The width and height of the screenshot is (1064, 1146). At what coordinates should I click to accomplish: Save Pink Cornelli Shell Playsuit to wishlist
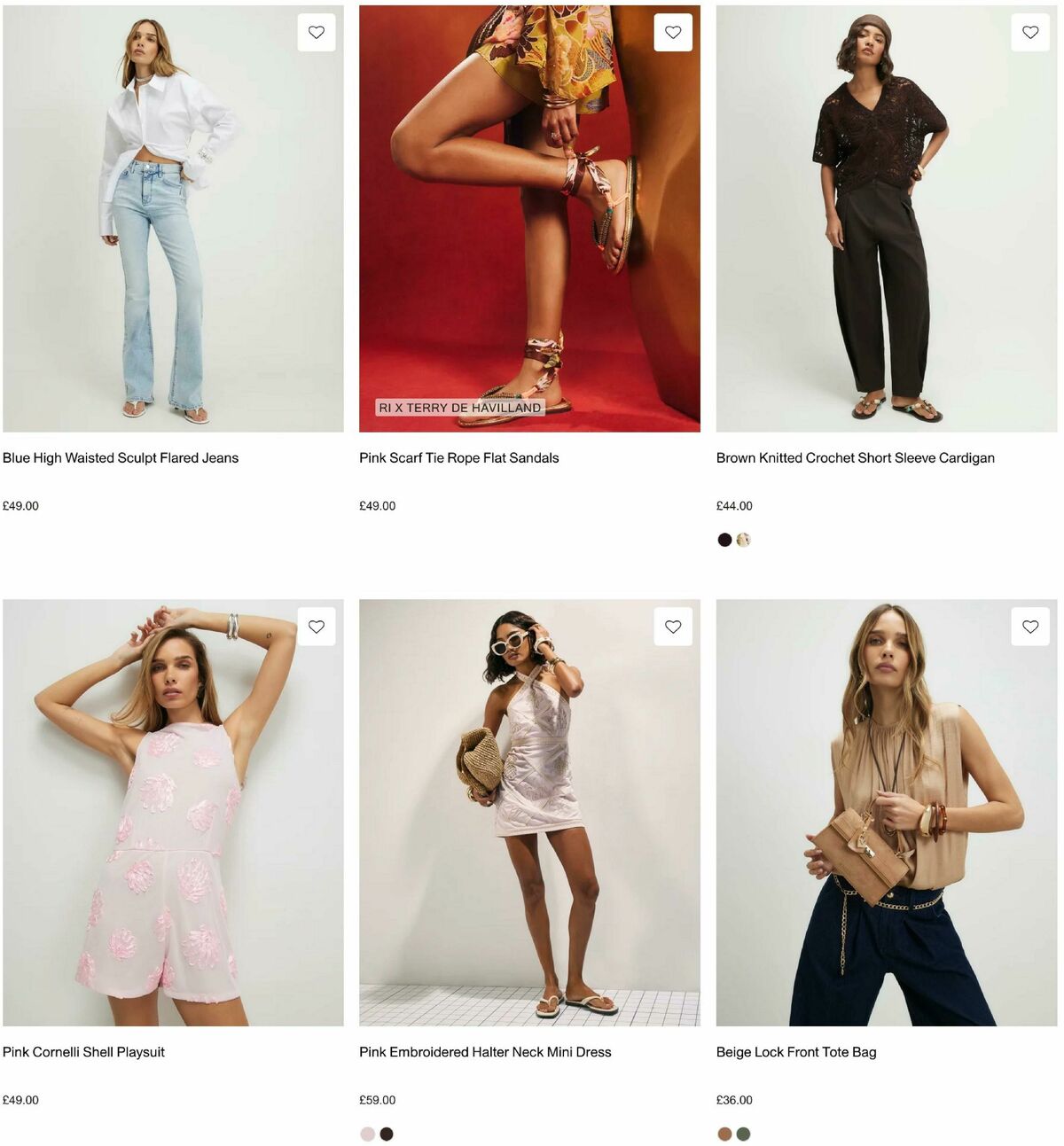point(316,627)
